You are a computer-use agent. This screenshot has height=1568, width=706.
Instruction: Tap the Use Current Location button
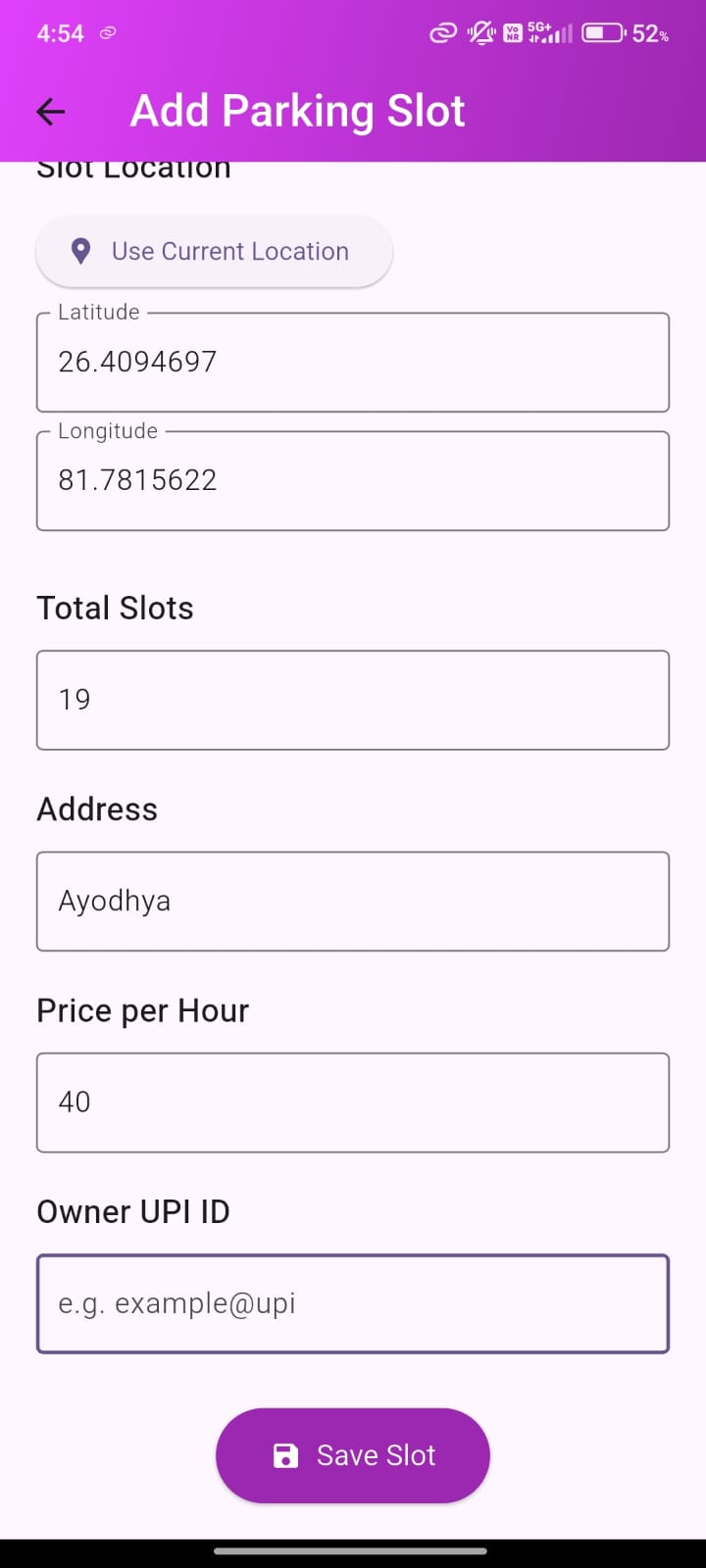(x=214, y=252)
